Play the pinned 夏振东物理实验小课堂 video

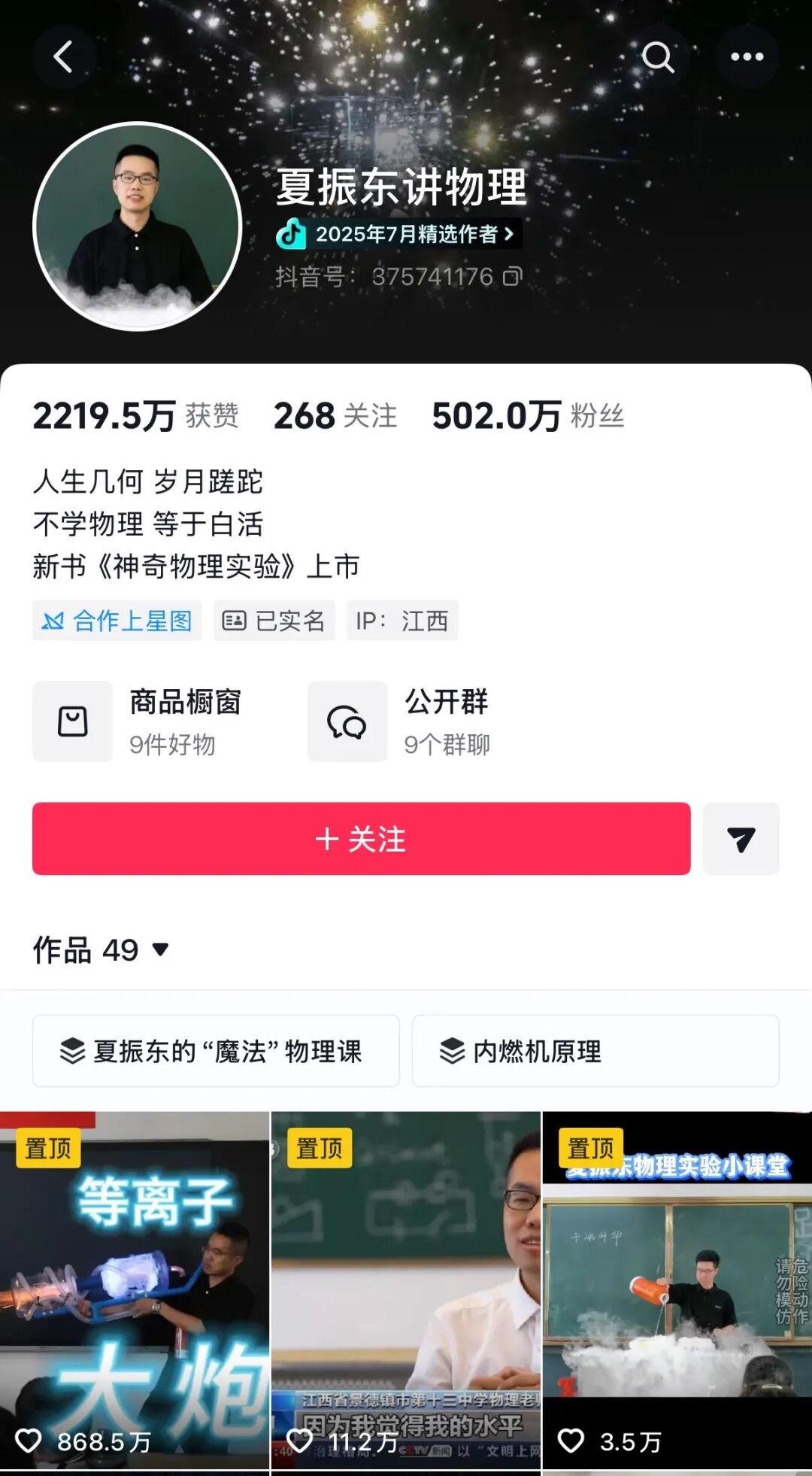677,1290
